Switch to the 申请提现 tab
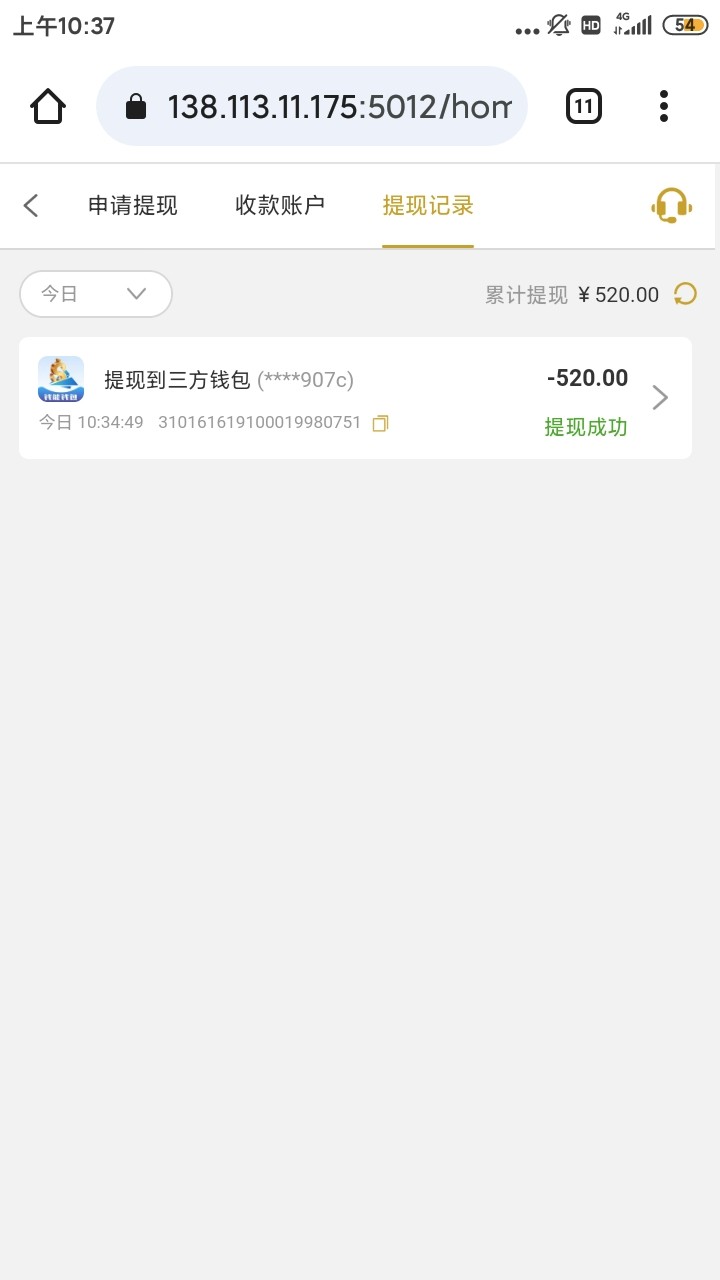Screen dimensions: 720x1280 [x=132, y=206]
